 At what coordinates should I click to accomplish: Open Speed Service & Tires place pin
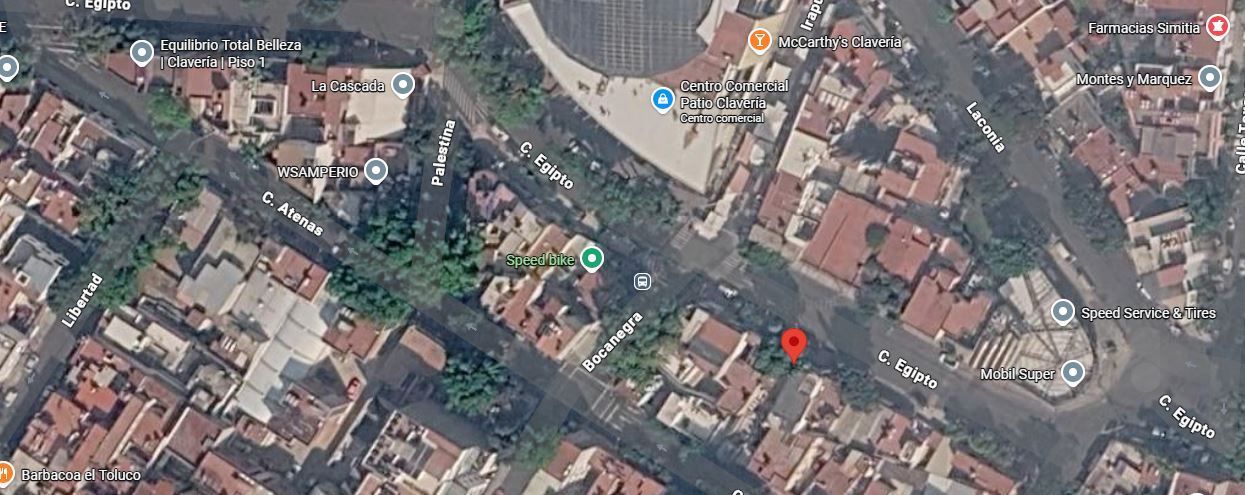pyautogui.click(x=1063, y=313)
